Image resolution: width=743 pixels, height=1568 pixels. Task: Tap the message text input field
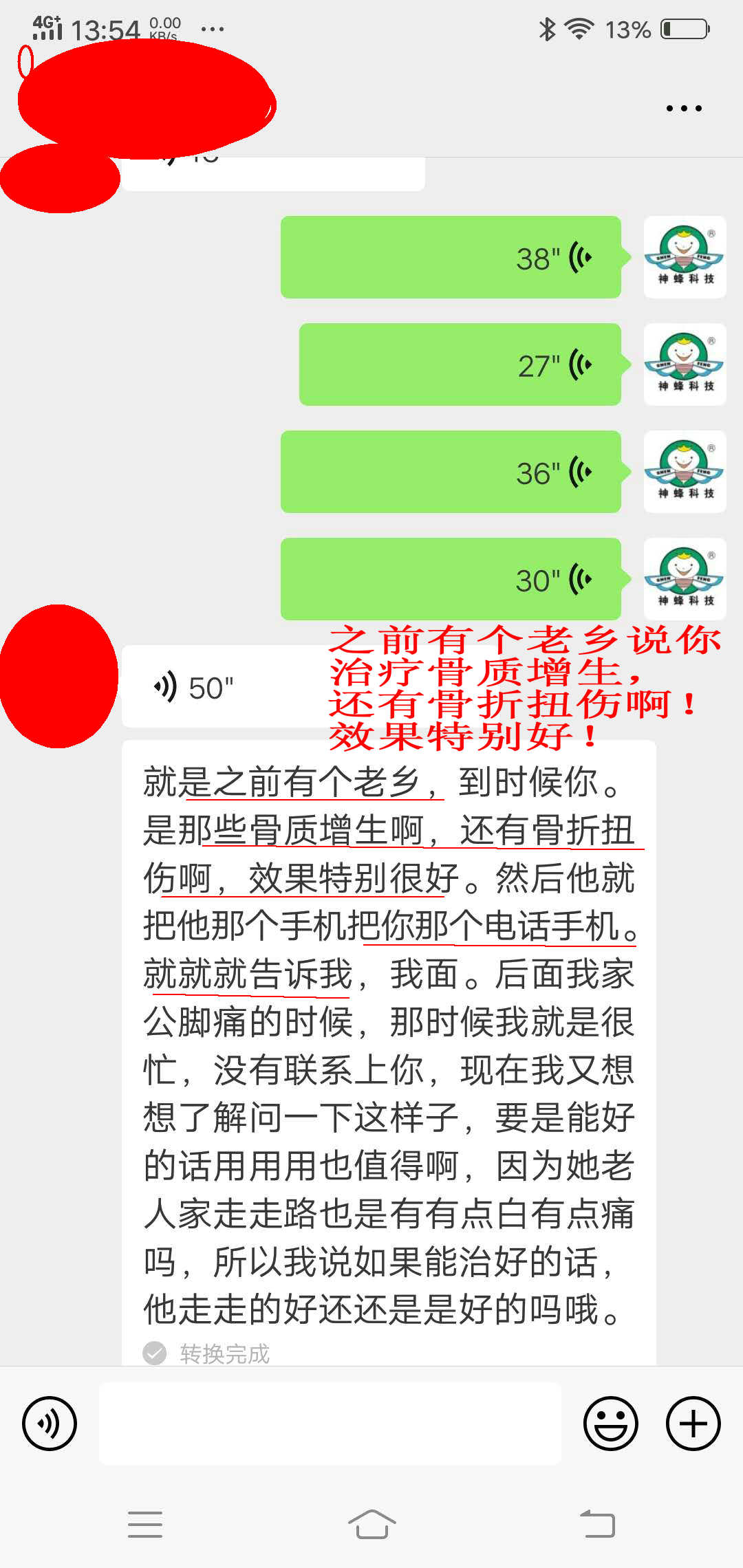330,1423
